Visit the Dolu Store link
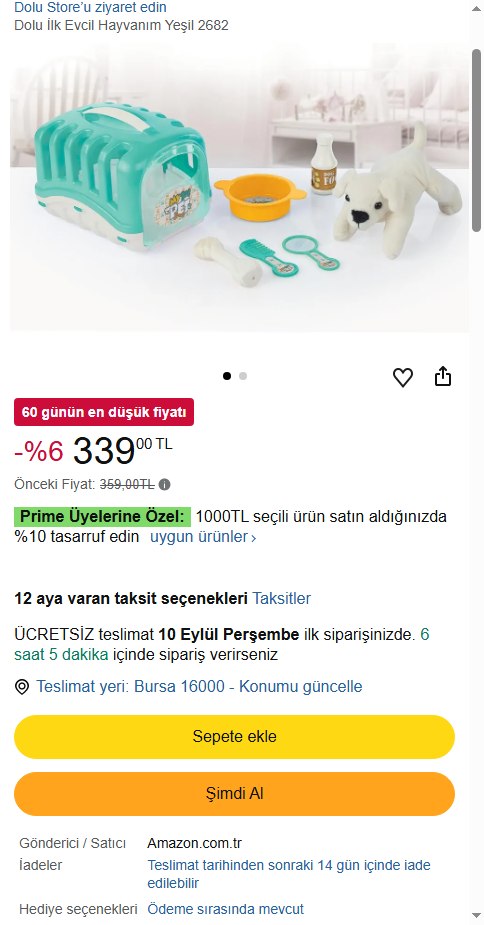The width and height of the screenshot is (484, 925). 90,8
